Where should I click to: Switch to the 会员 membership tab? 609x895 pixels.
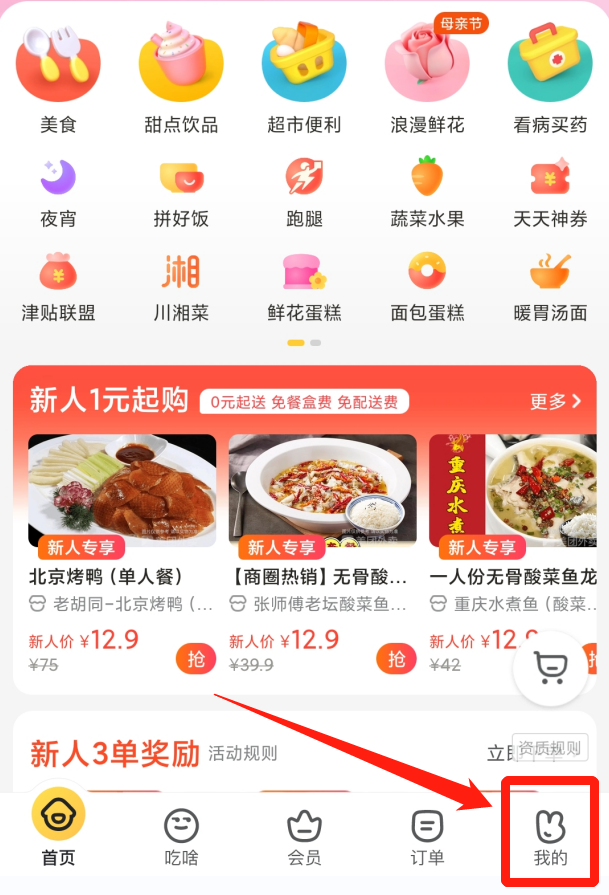(x=304, y=838)
